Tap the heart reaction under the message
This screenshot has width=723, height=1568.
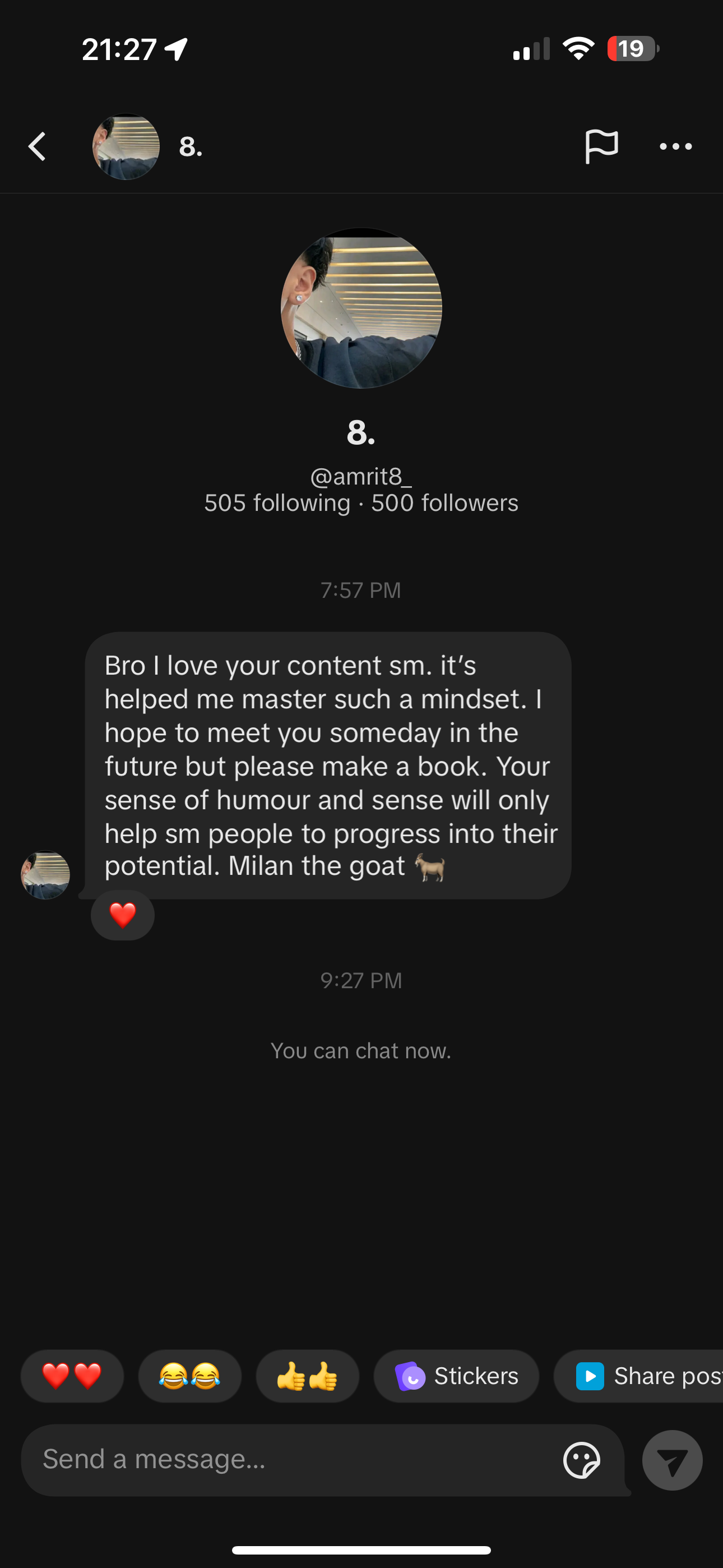tap(122, 915)
